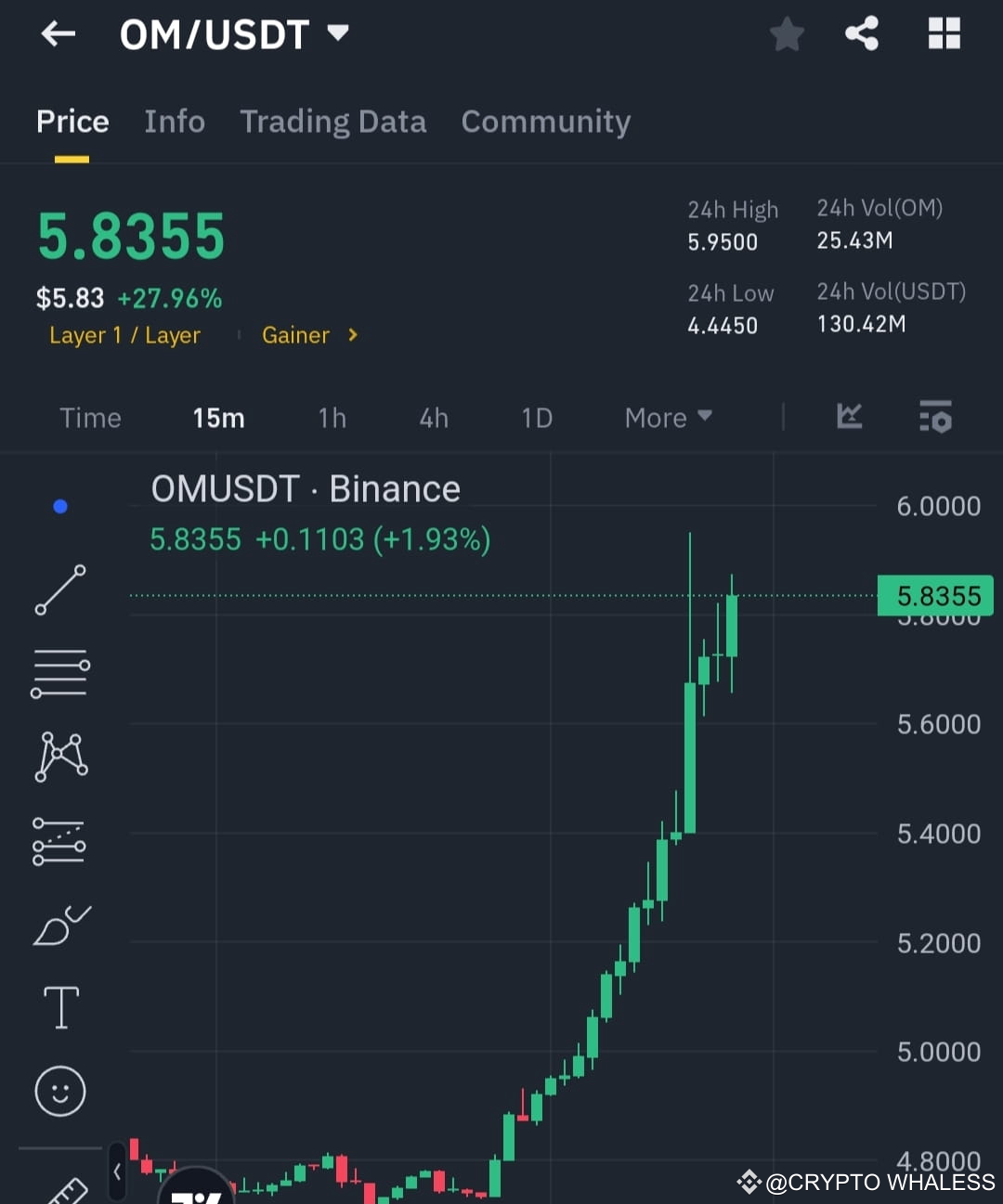Select the brush drawing tool
The width and height of the screenshot is (1003, 1204).
(59, 926)
